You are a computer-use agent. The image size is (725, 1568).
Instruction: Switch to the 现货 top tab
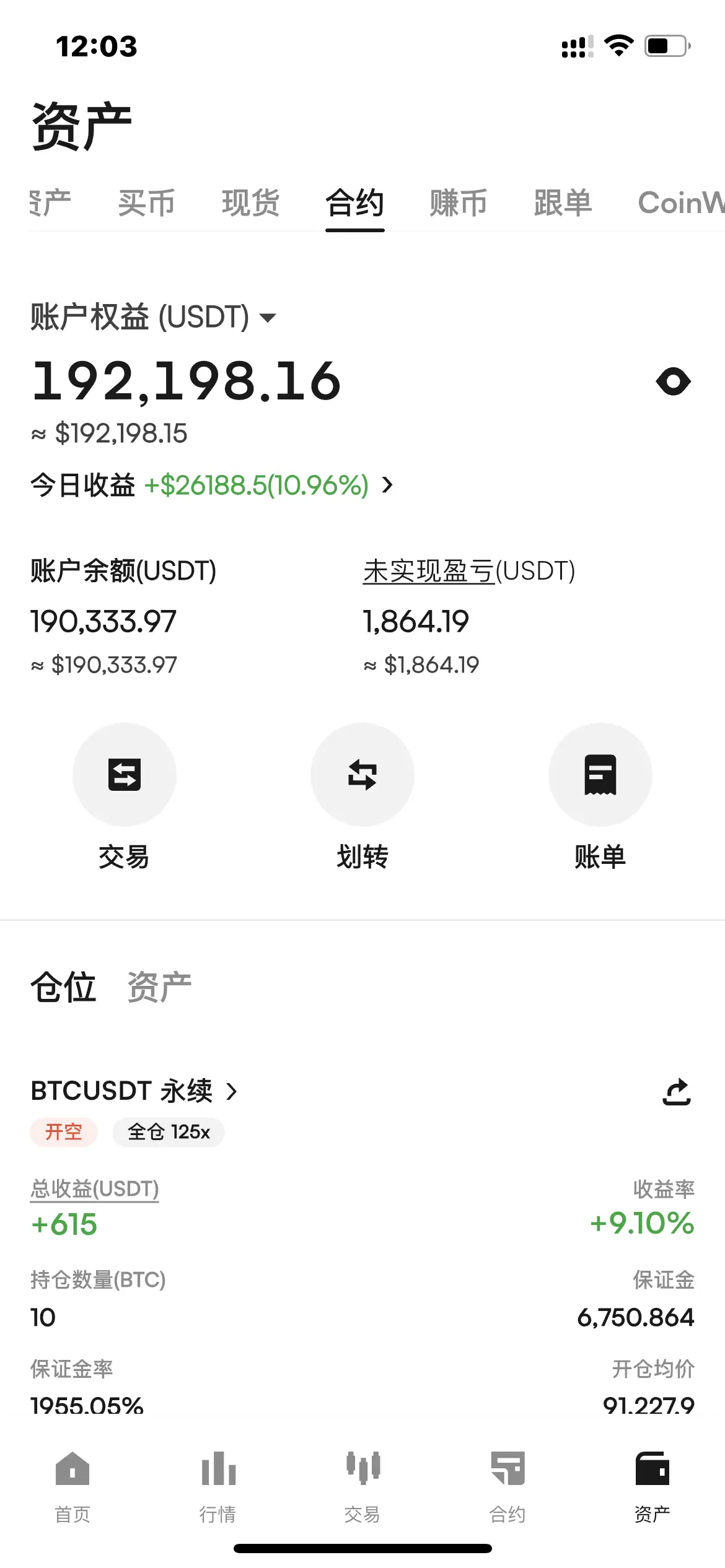[250, 203]
